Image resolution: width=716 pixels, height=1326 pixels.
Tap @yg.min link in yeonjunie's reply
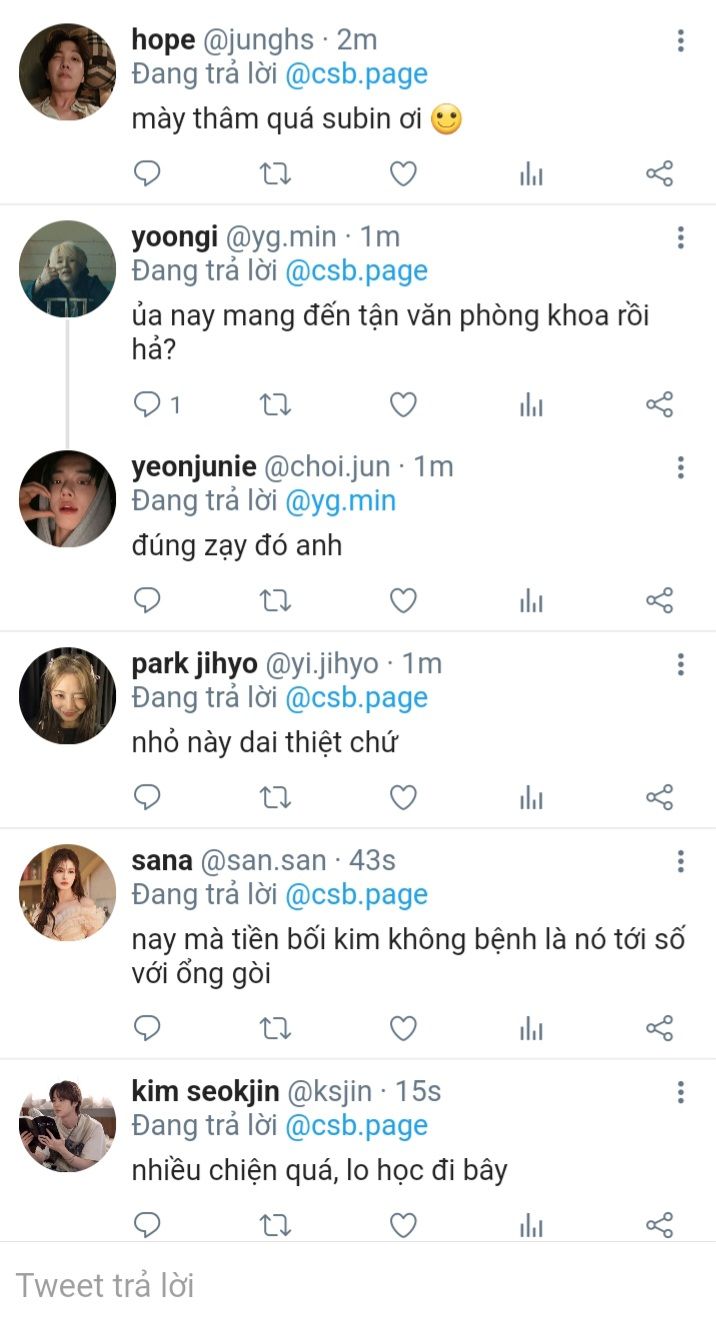pyautogui.click(x=341, y=500)
